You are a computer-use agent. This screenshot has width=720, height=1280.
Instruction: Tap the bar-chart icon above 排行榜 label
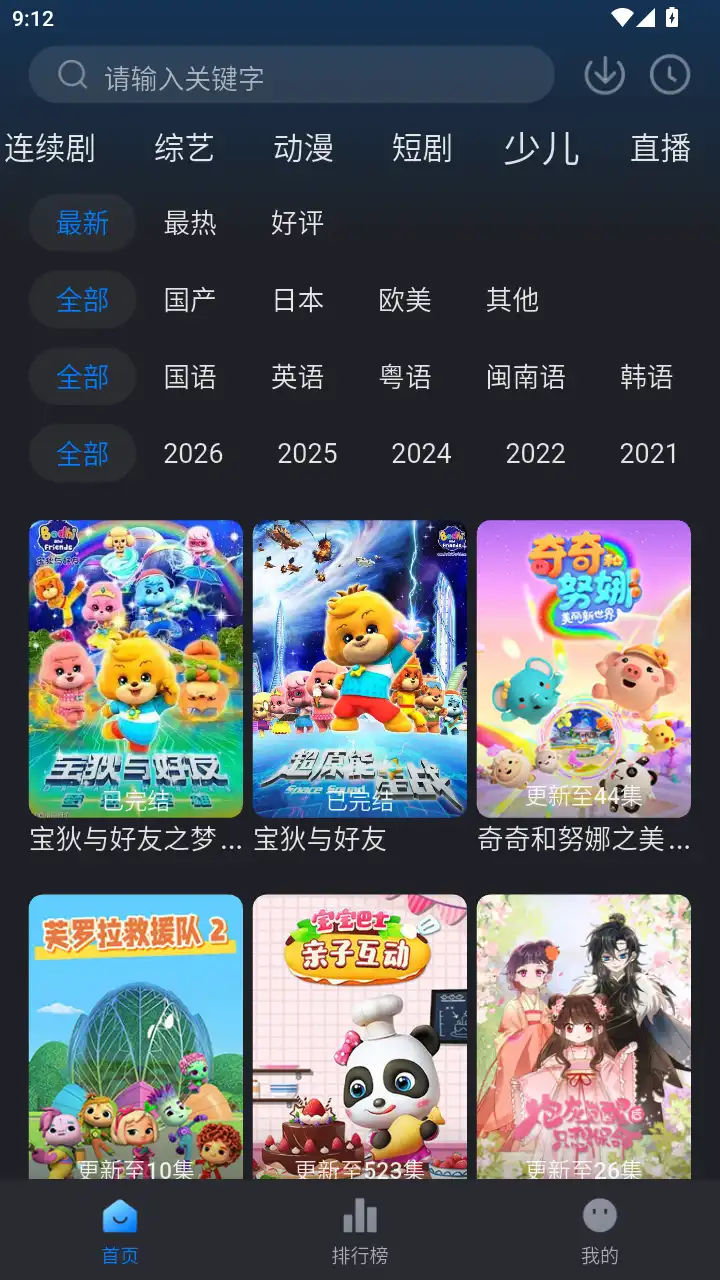(x=359, y=1215)
